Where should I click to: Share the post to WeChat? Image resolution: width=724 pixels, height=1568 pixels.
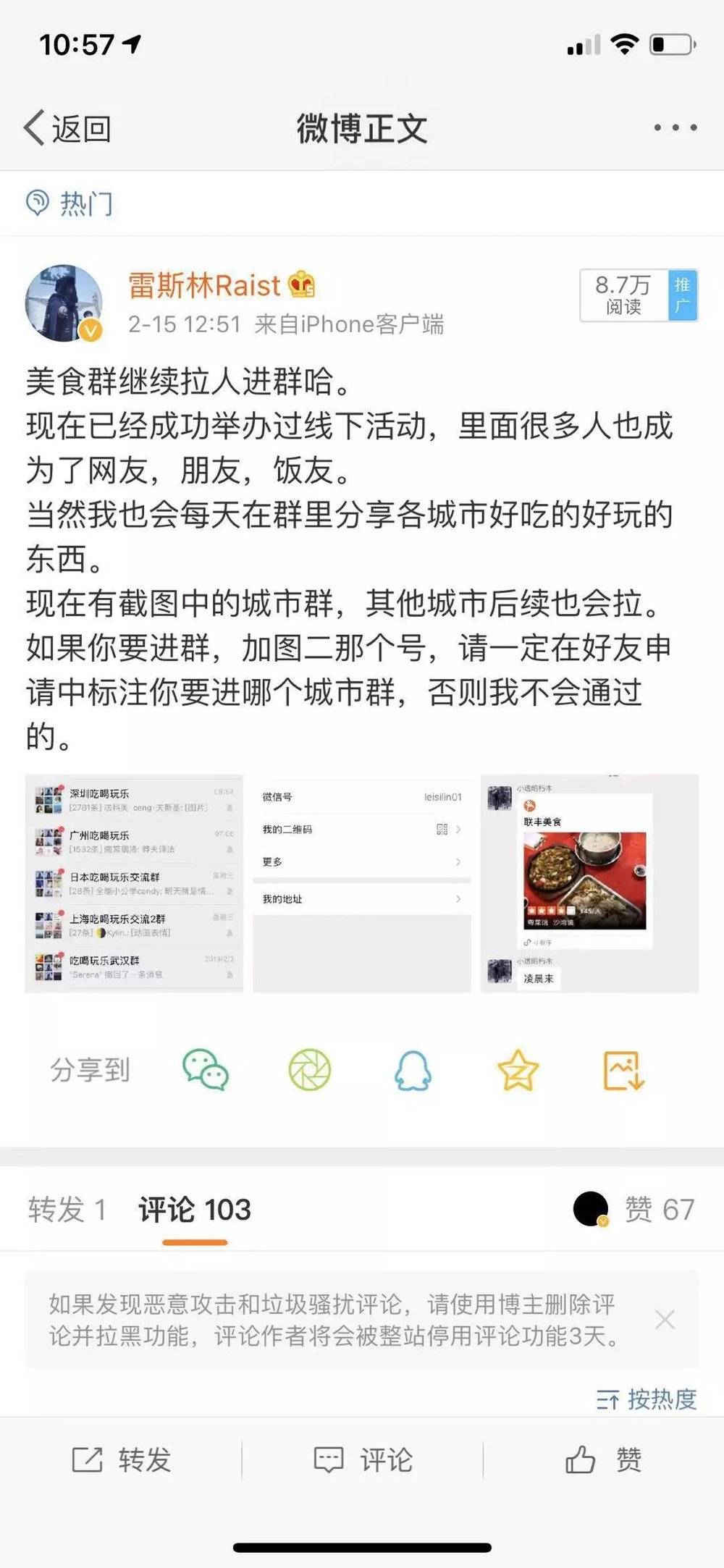coord(206,1070)
